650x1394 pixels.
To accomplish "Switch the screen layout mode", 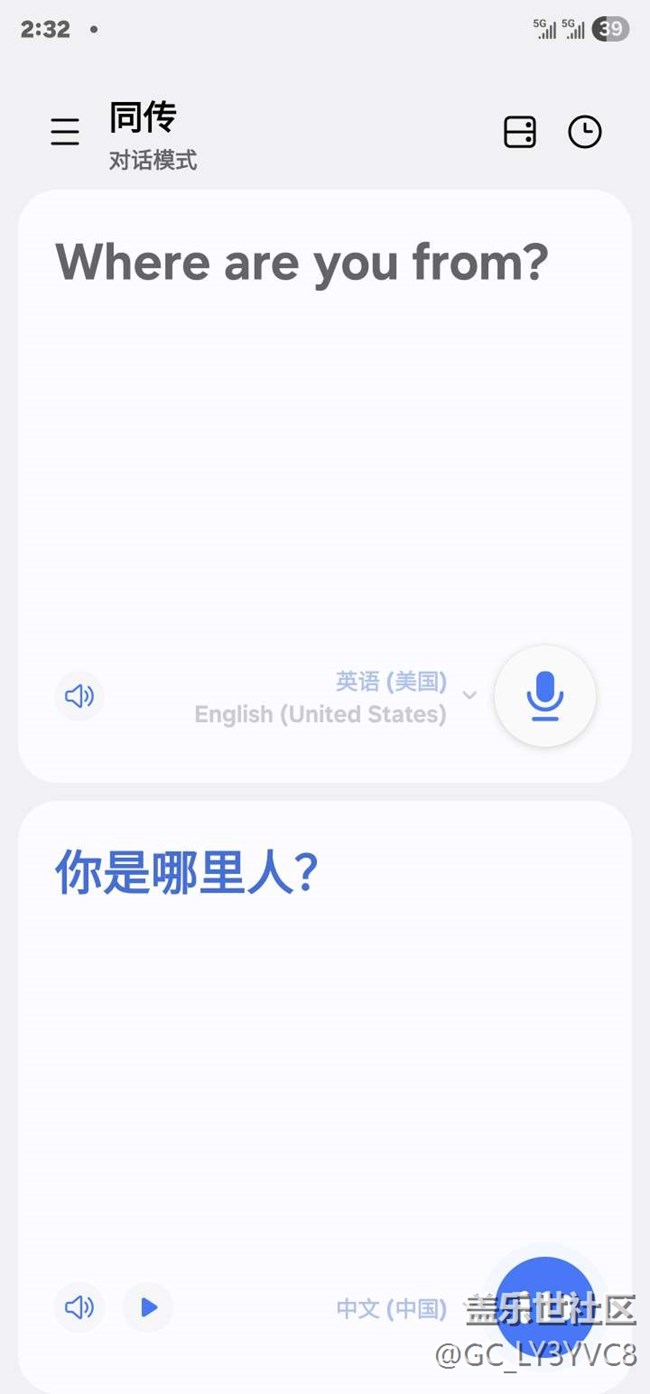I will 519,132.
